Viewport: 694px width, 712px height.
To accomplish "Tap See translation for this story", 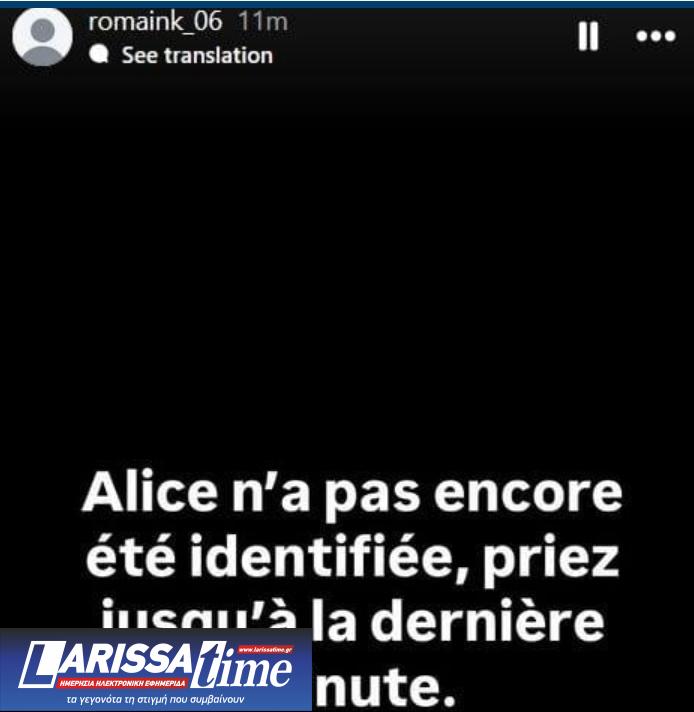I will click(x=195, y=56).
